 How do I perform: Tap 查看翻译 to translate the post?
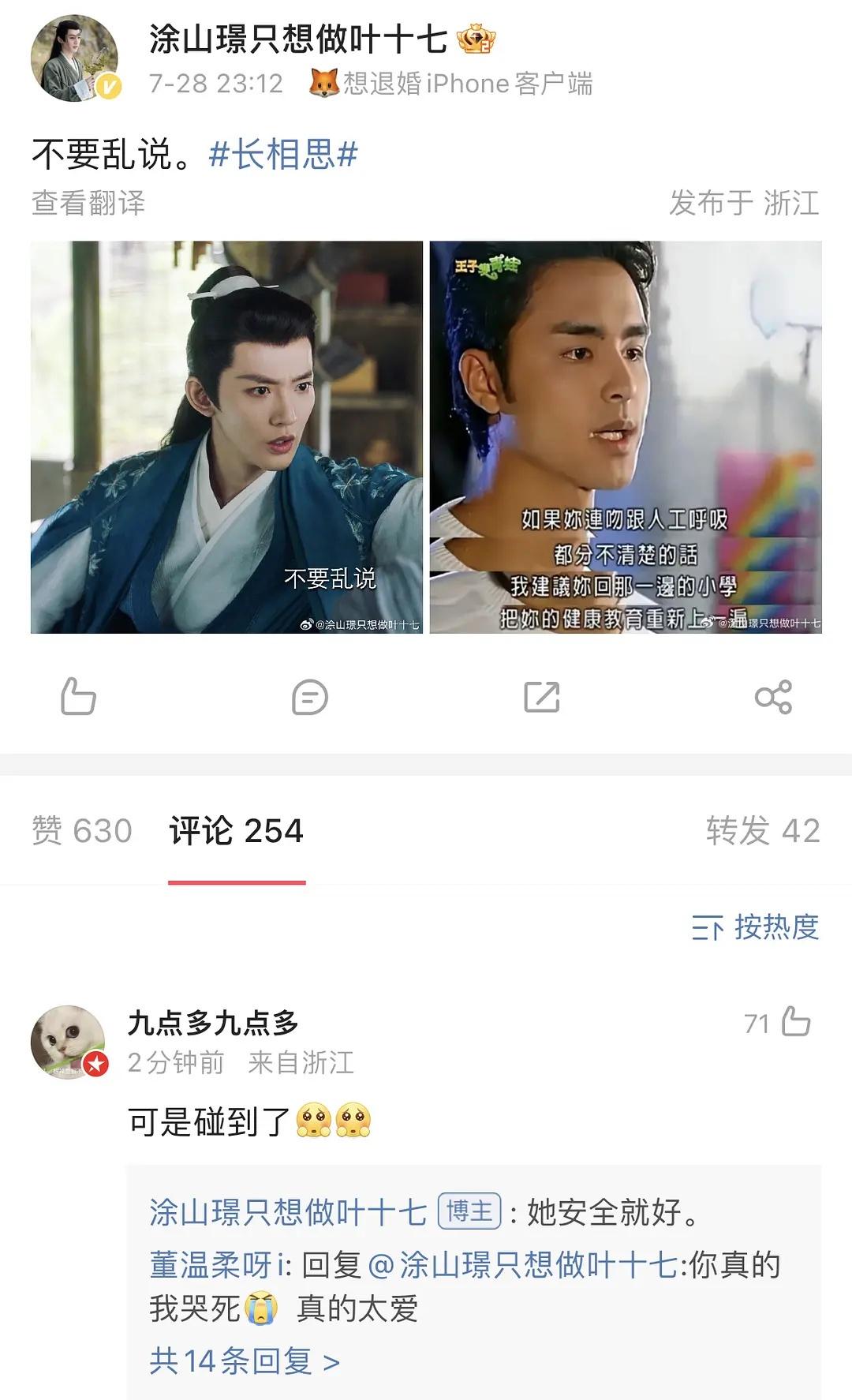pyautogui.click(x=88, y=203)
